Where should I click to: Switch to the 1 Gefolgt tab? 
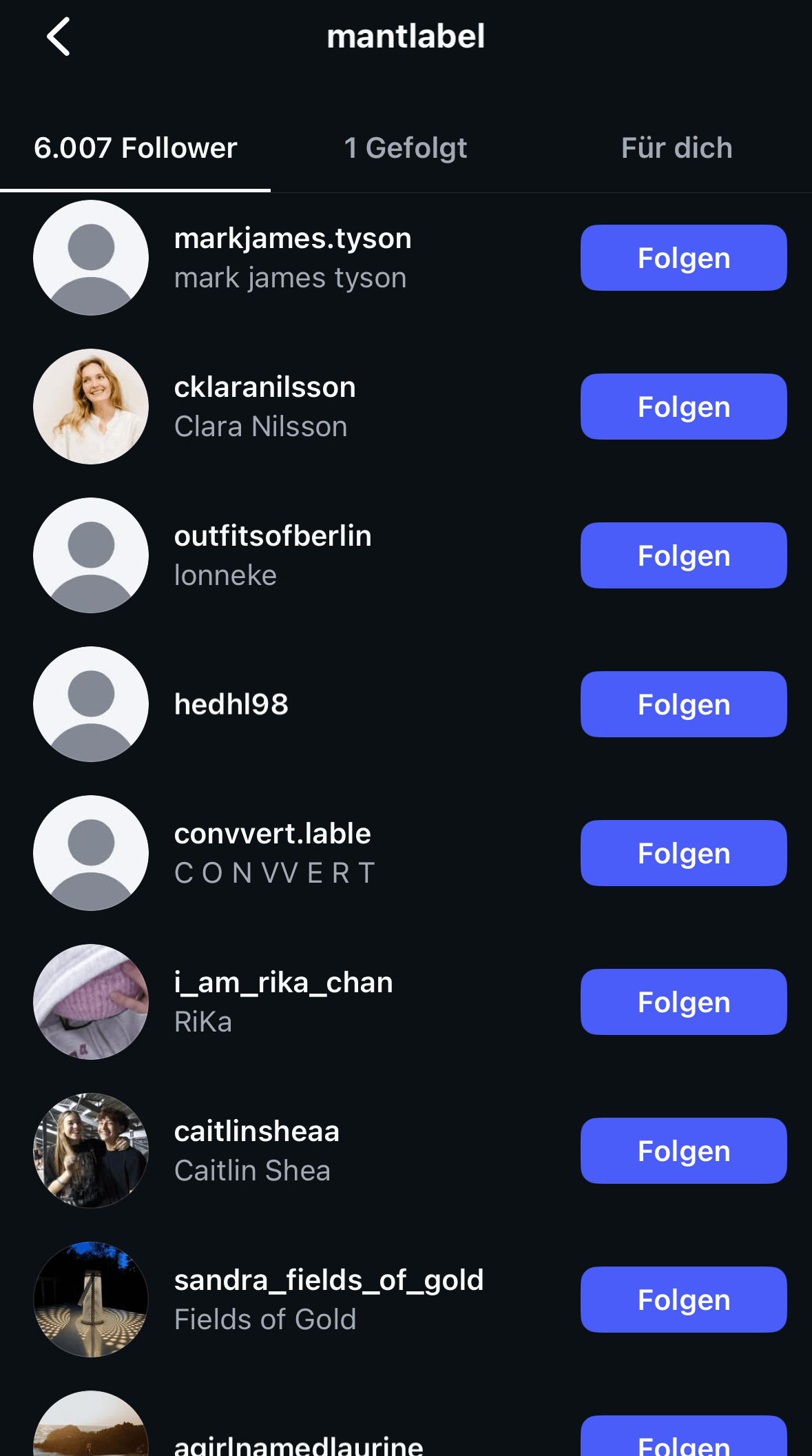[x=405, y=148]
